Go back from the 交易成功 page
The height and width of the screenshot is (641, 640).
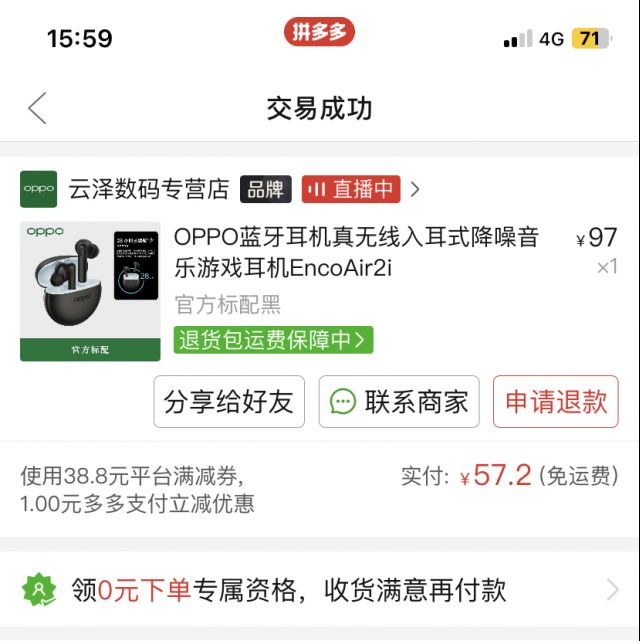pyautogui.click(x=37, y=108)
